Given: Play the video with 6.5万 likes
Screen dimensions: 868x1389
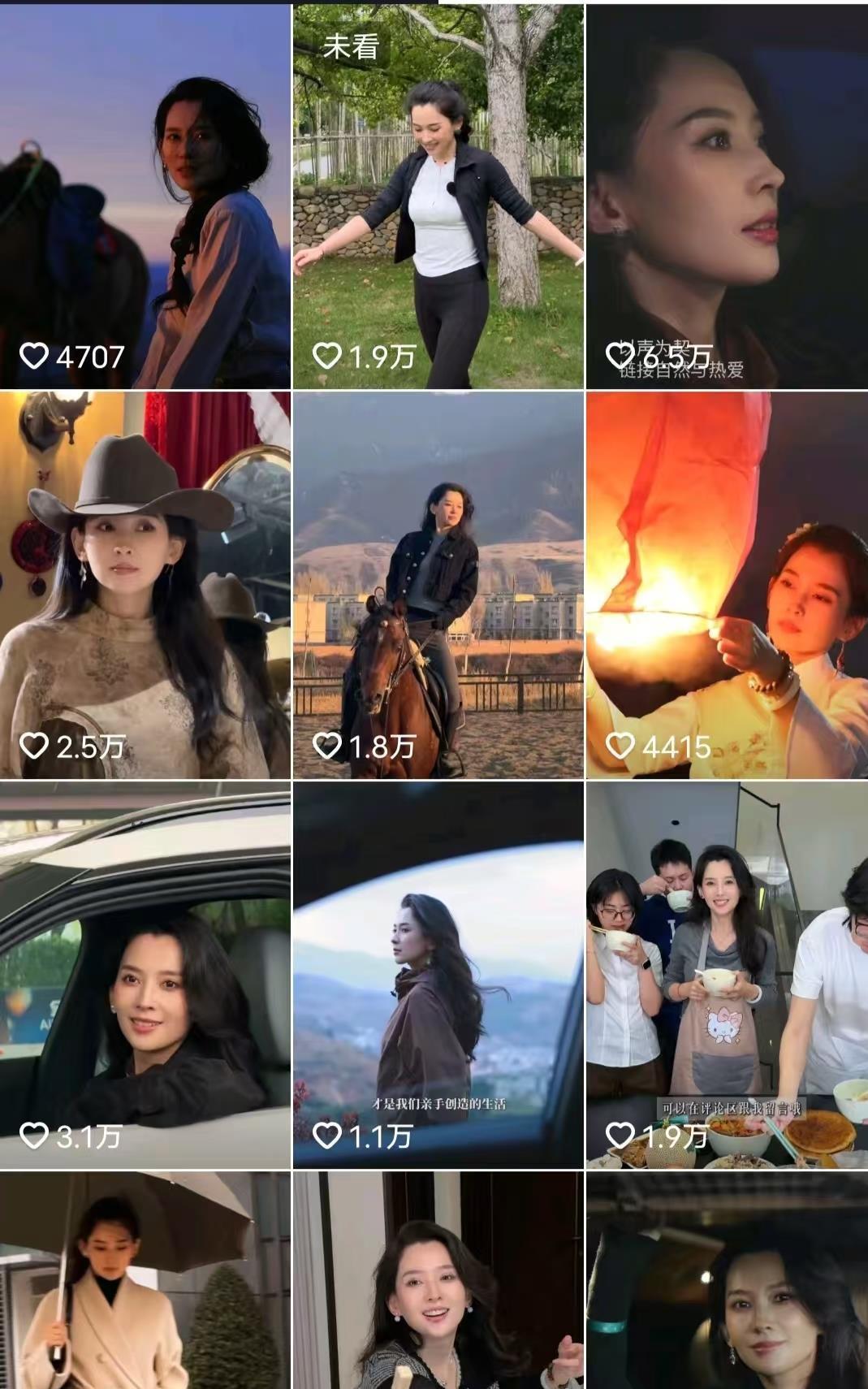Looking at the screenshot, I should [x=728, y=196].
